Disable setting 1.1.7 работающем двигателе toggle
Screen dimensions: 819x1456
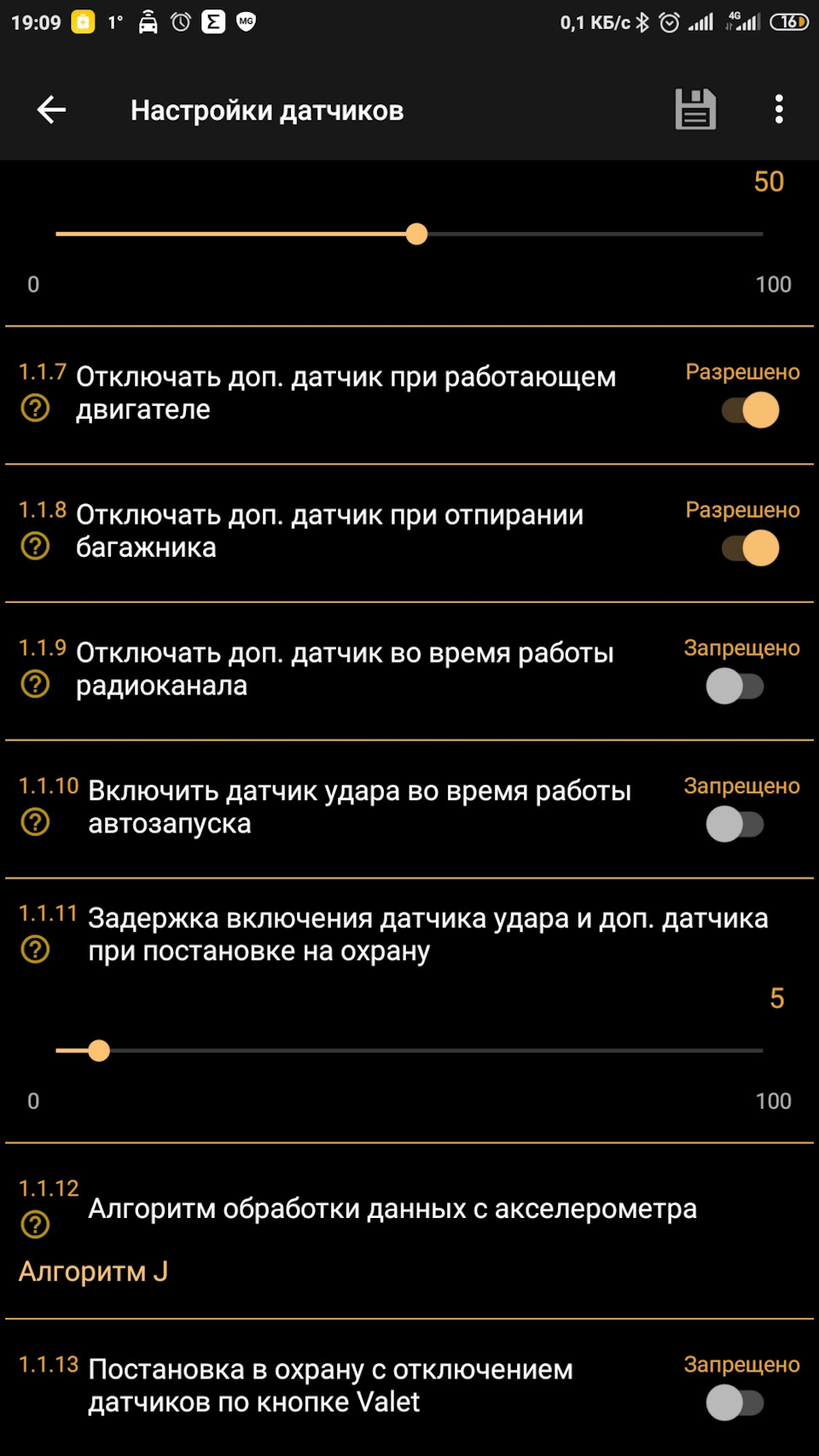(750, 410)
